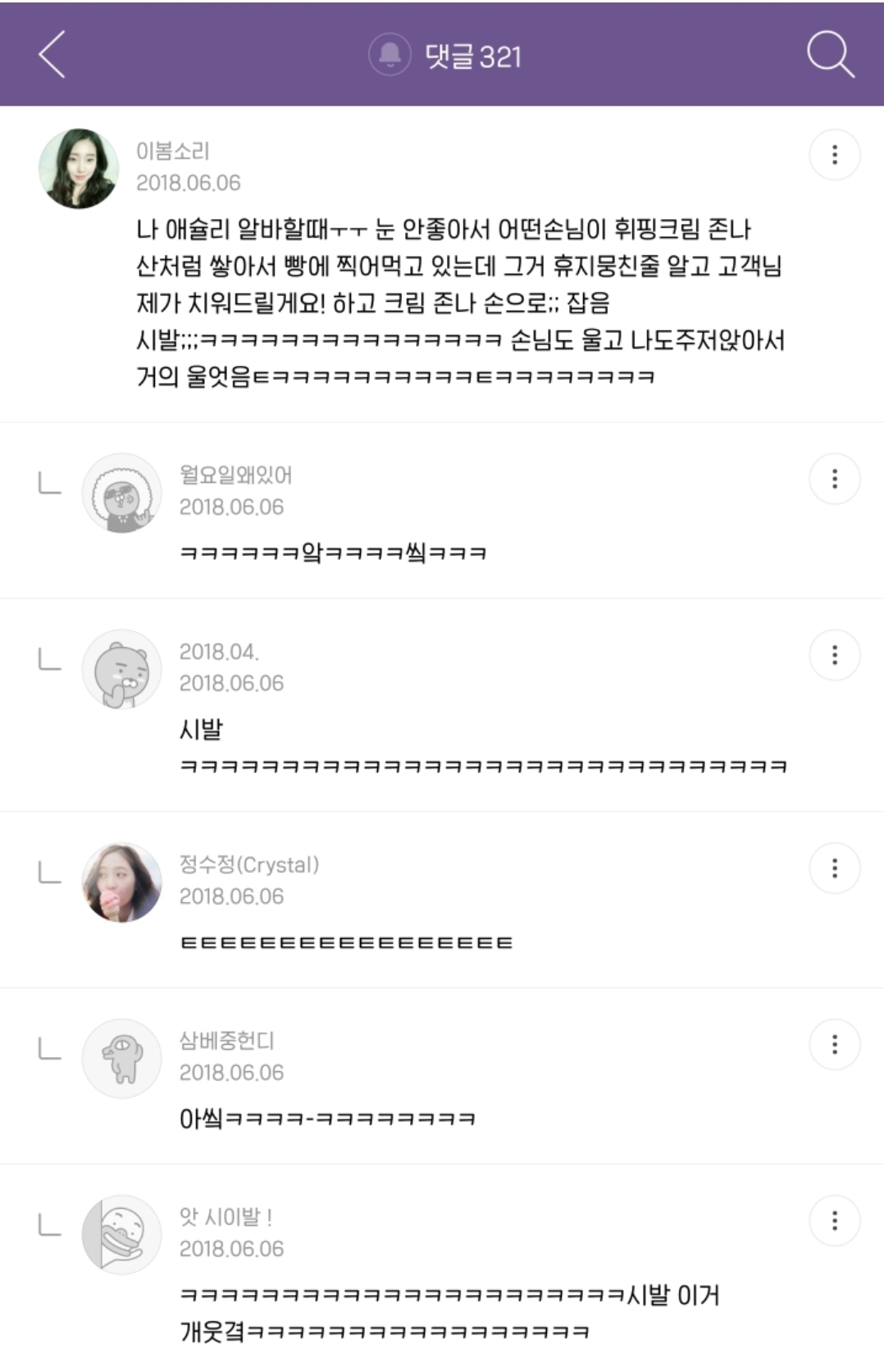The image size is (884, 1372).
Task: Open 월요일왜있어's profile avatar
Action: pos(122,493)
